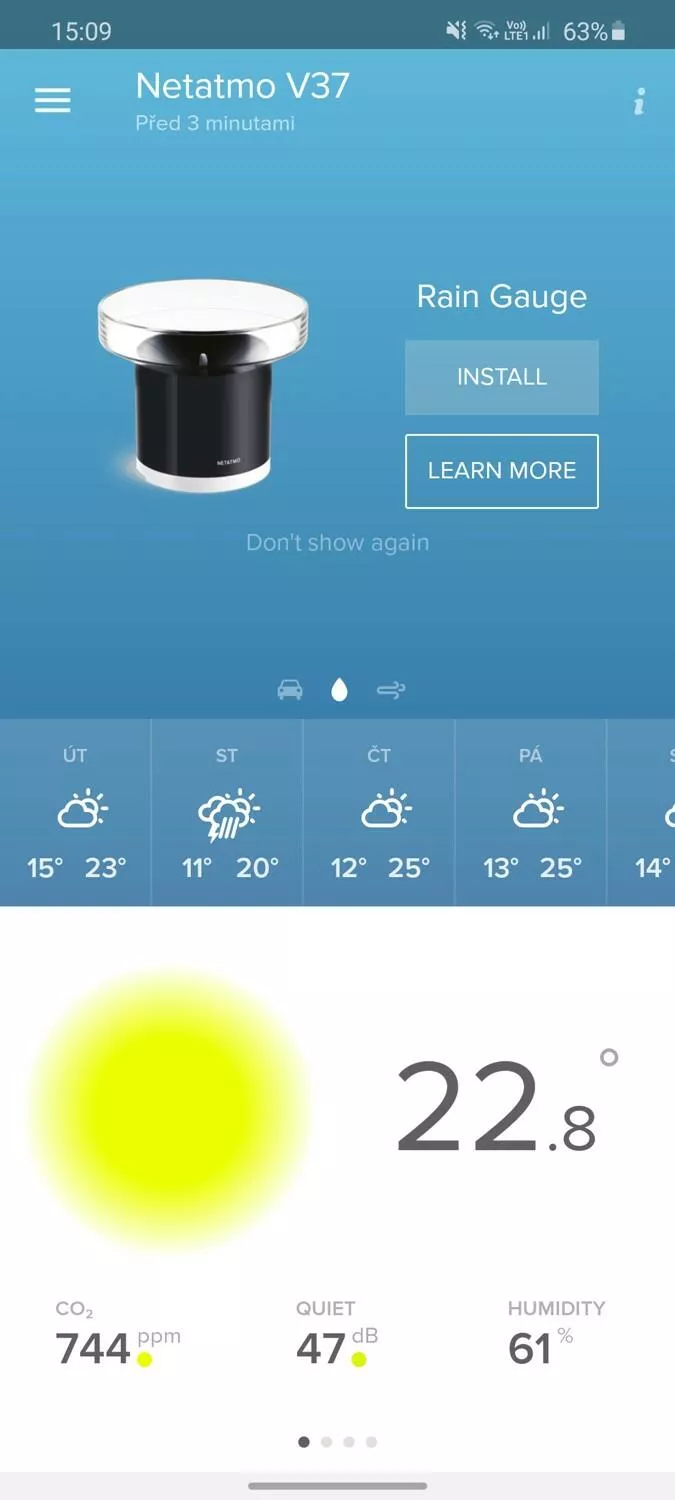View the 61% humidity details

[556, 1334]
